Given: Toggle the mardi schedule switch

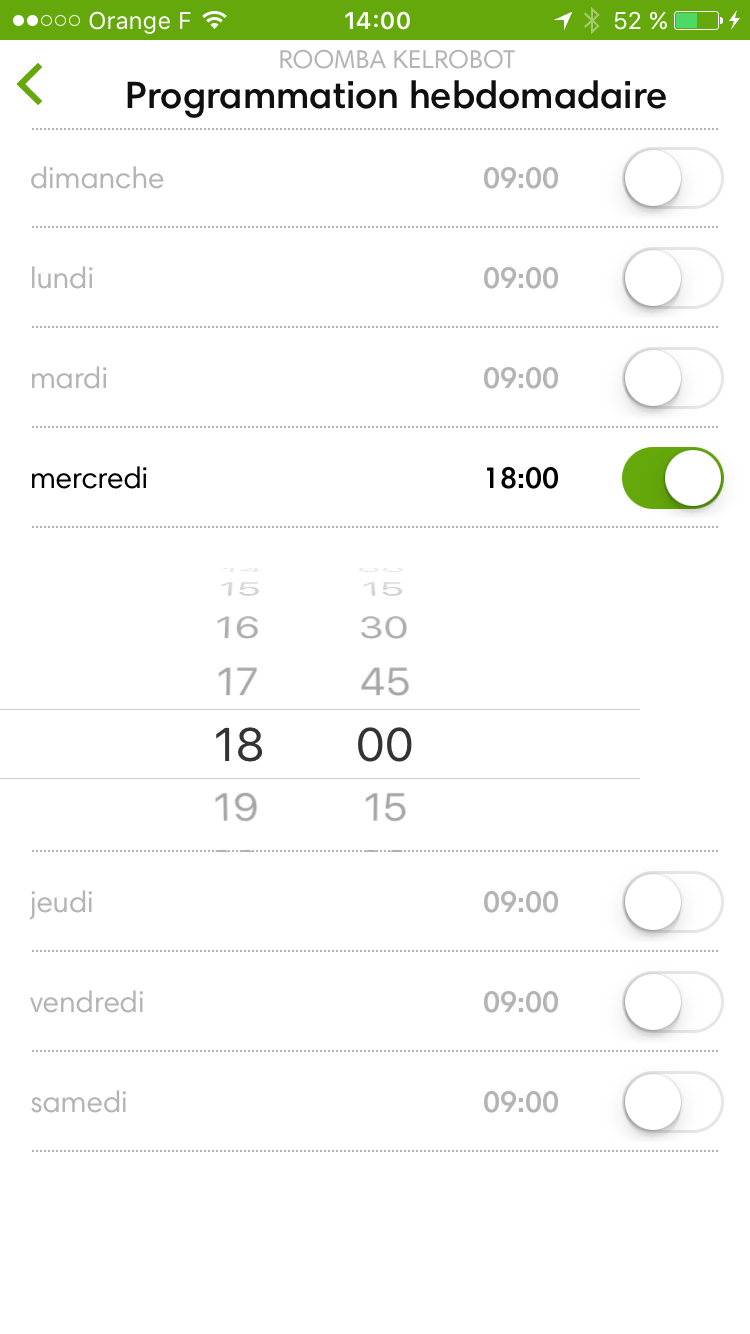Looking at the screenshot, I should (x=672, y=378).
